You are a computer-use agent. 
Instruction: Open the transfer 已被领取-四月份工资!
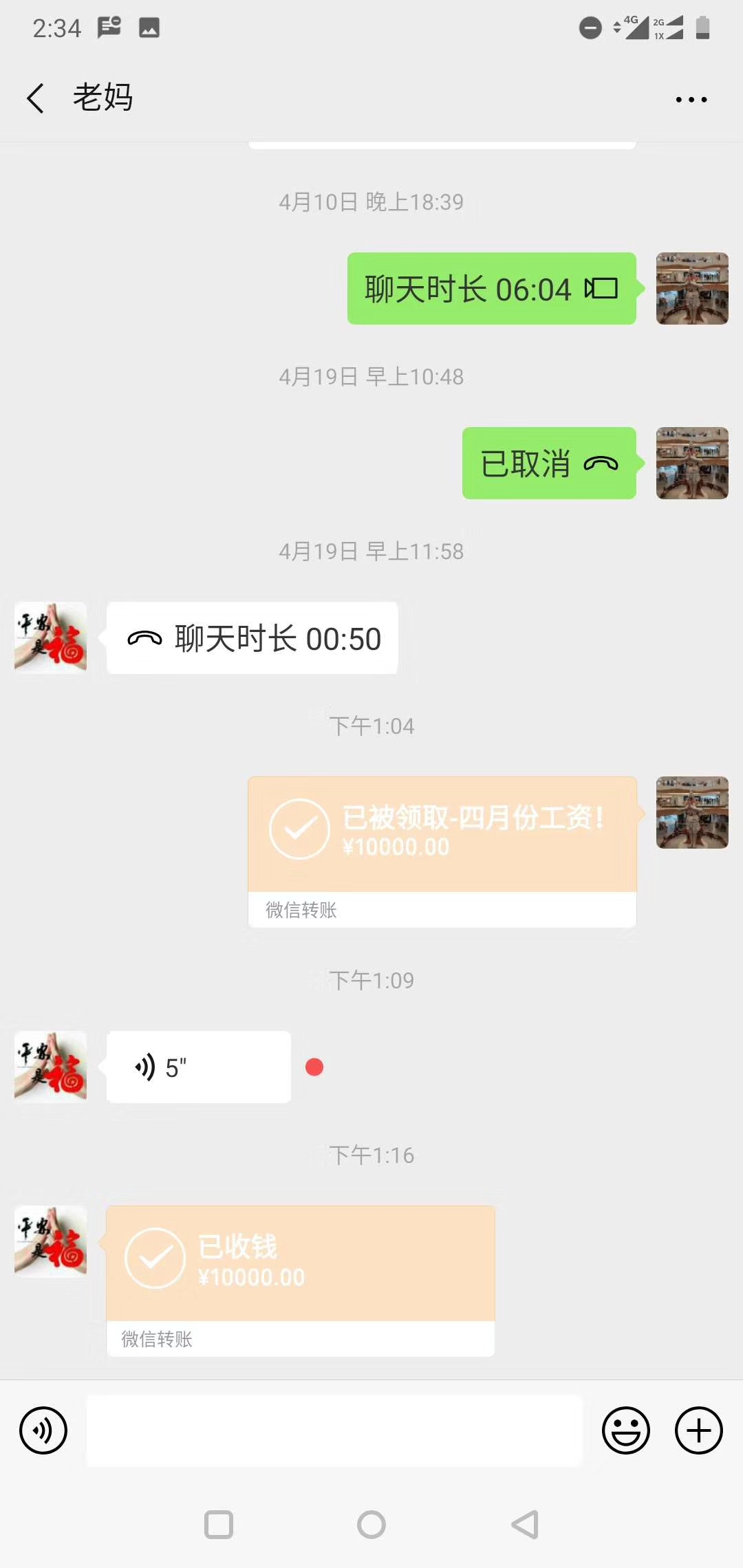[442, 852]
